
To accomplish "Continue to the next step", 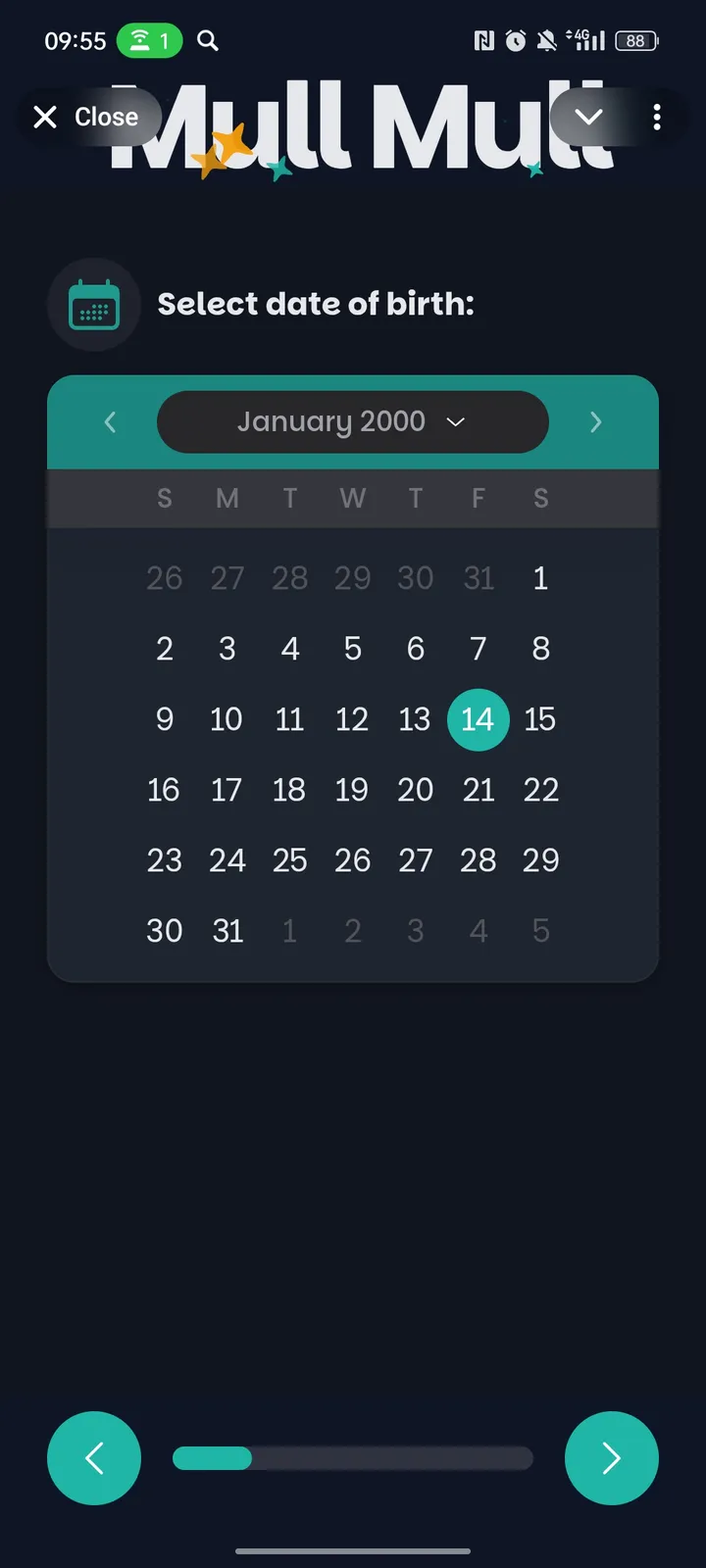I will coord(611,1458).
